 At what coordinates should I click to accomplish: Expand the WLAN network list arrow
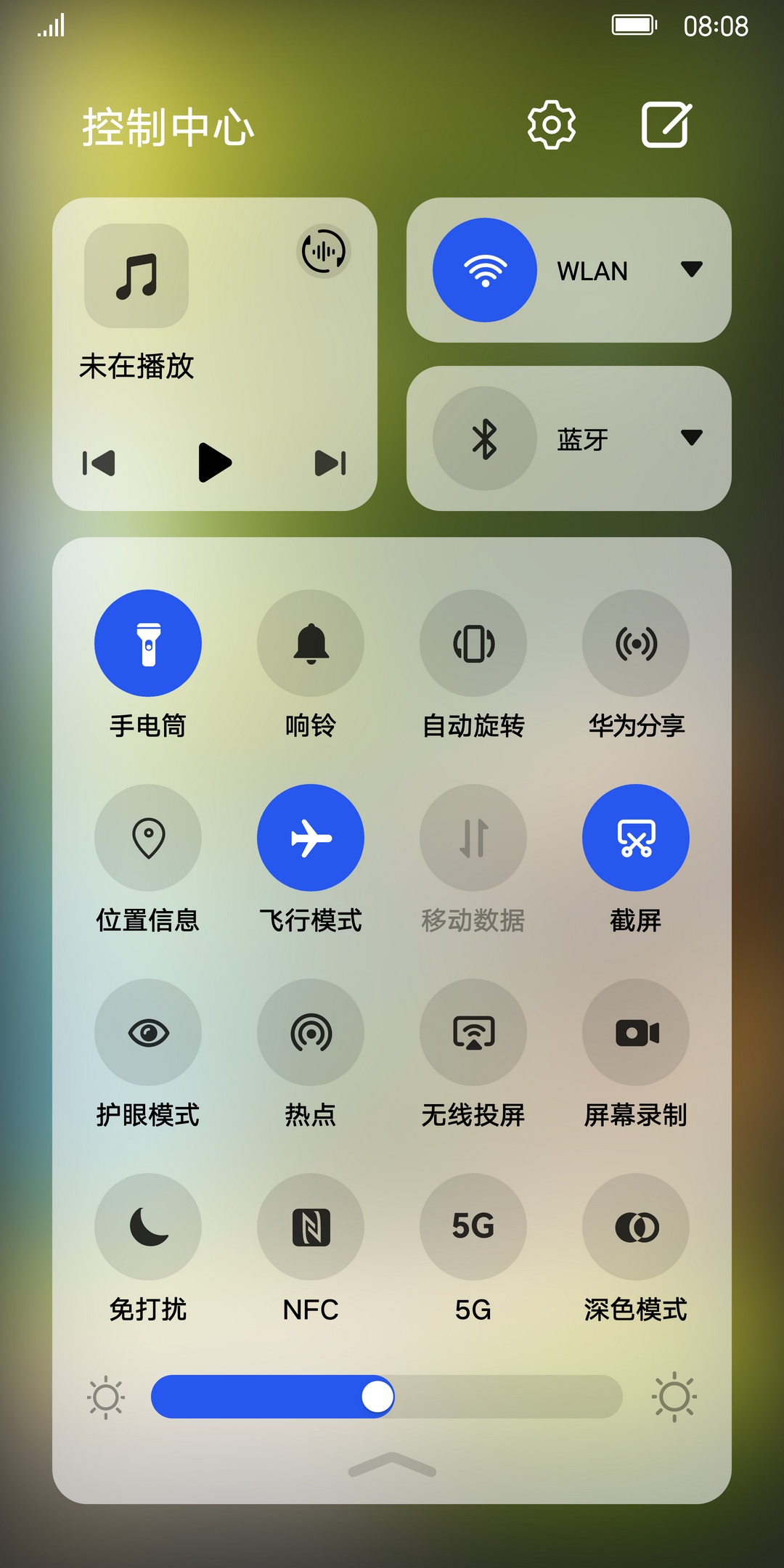pyautogui.click(x=691, y=269)
